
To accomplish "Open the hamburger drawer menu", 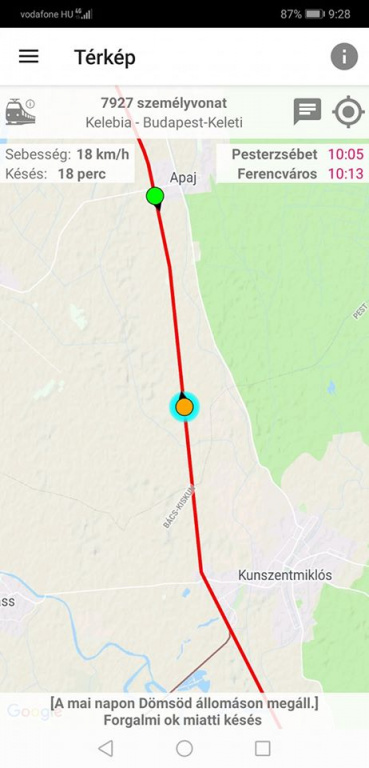I will tap(28, 56).
